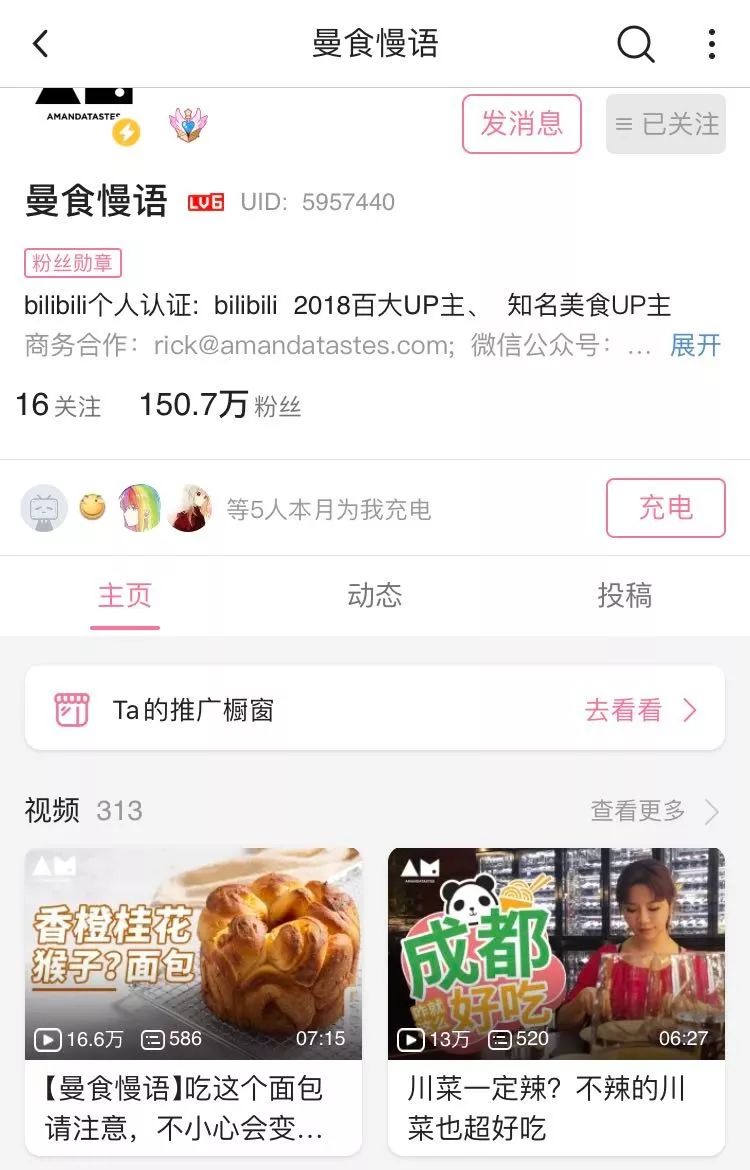Screen dimensions: 750x1170
Task: View the 150.7万 粉丝 followers list
Action: [x=220, y=405]
